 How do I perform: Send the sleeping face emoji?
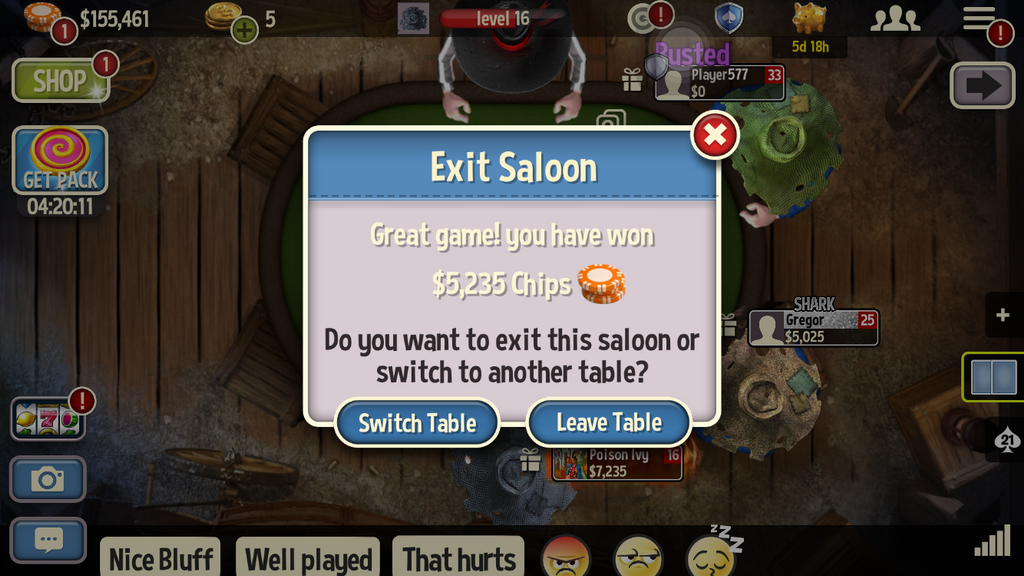tap(712, 556)
